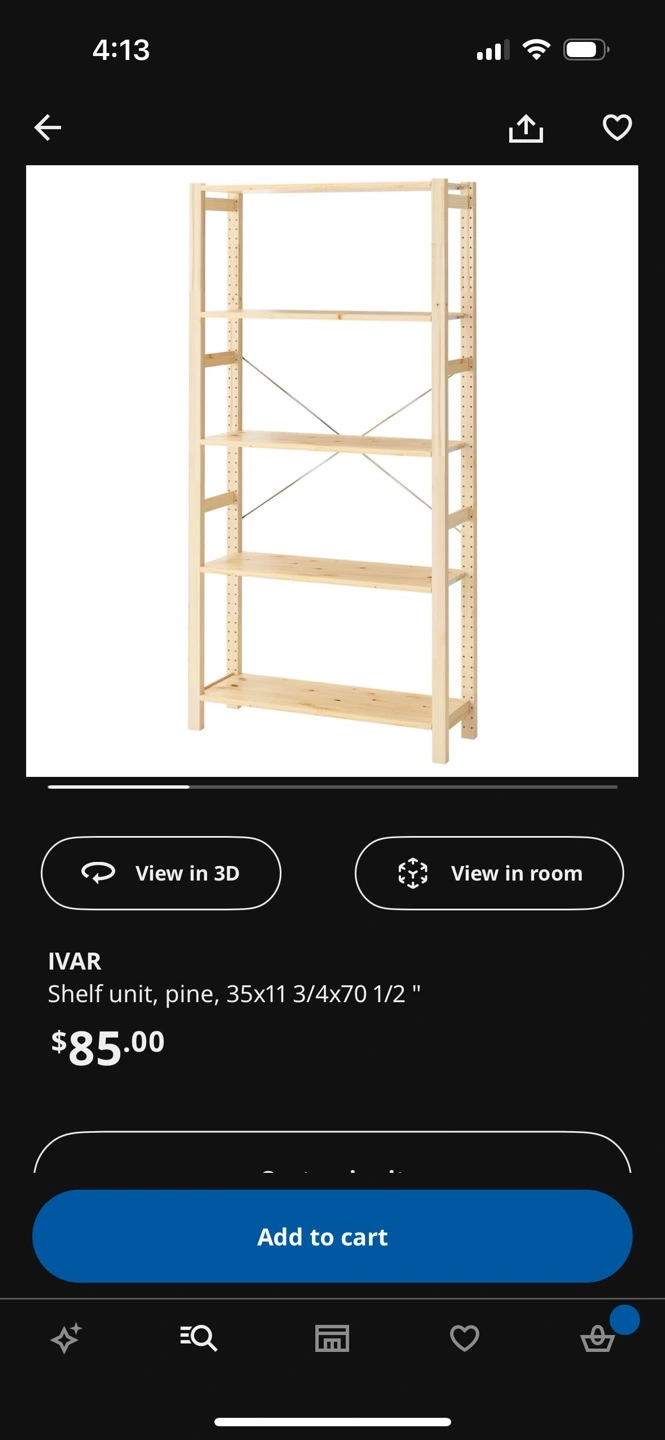Tap the View in 3D button
This screenshot has width=665, height=1440.
(x=161, y=873)
